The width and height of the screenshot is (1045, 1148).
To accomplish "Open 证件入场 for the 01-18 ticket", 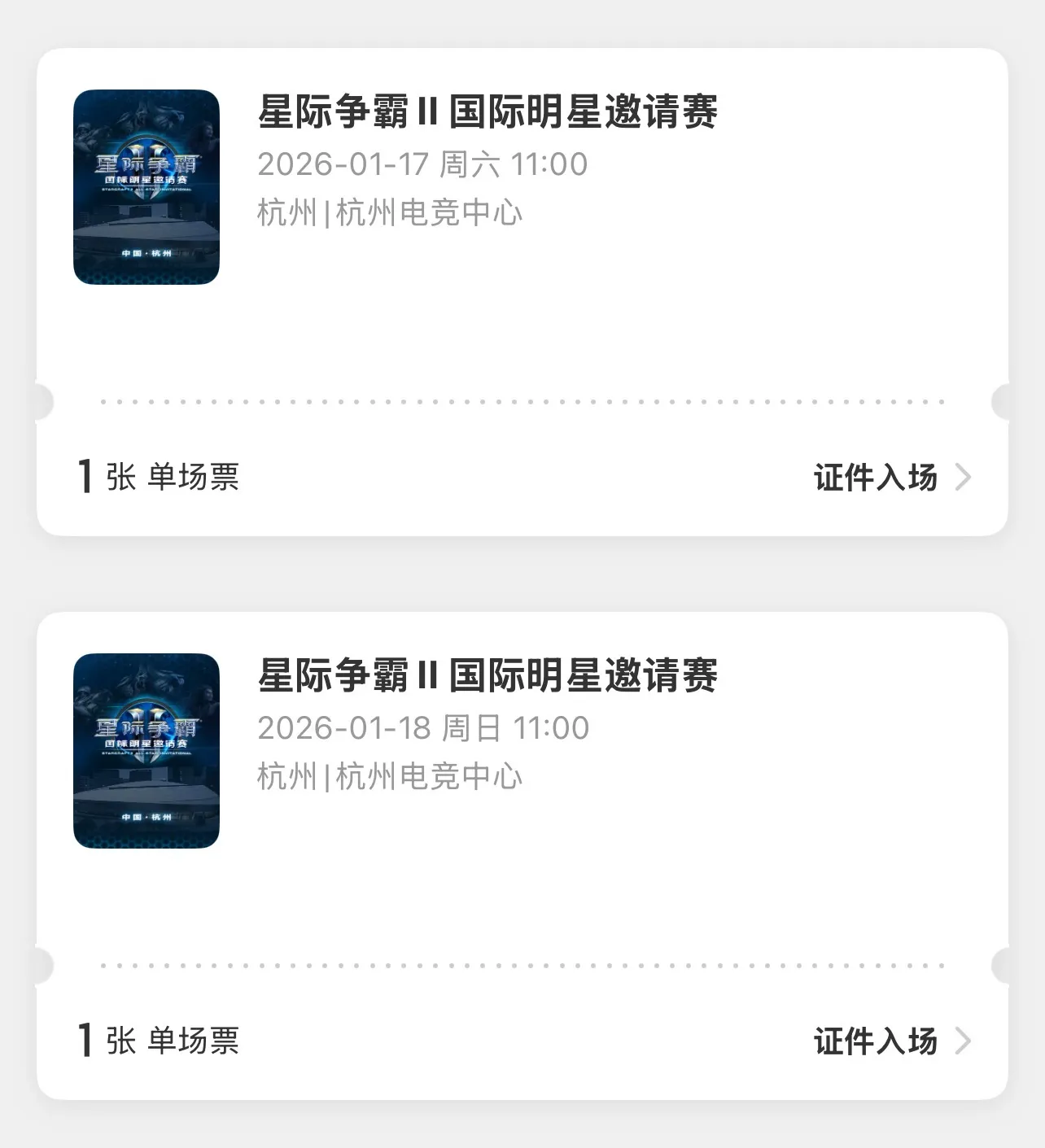I will click(891, 1041).
